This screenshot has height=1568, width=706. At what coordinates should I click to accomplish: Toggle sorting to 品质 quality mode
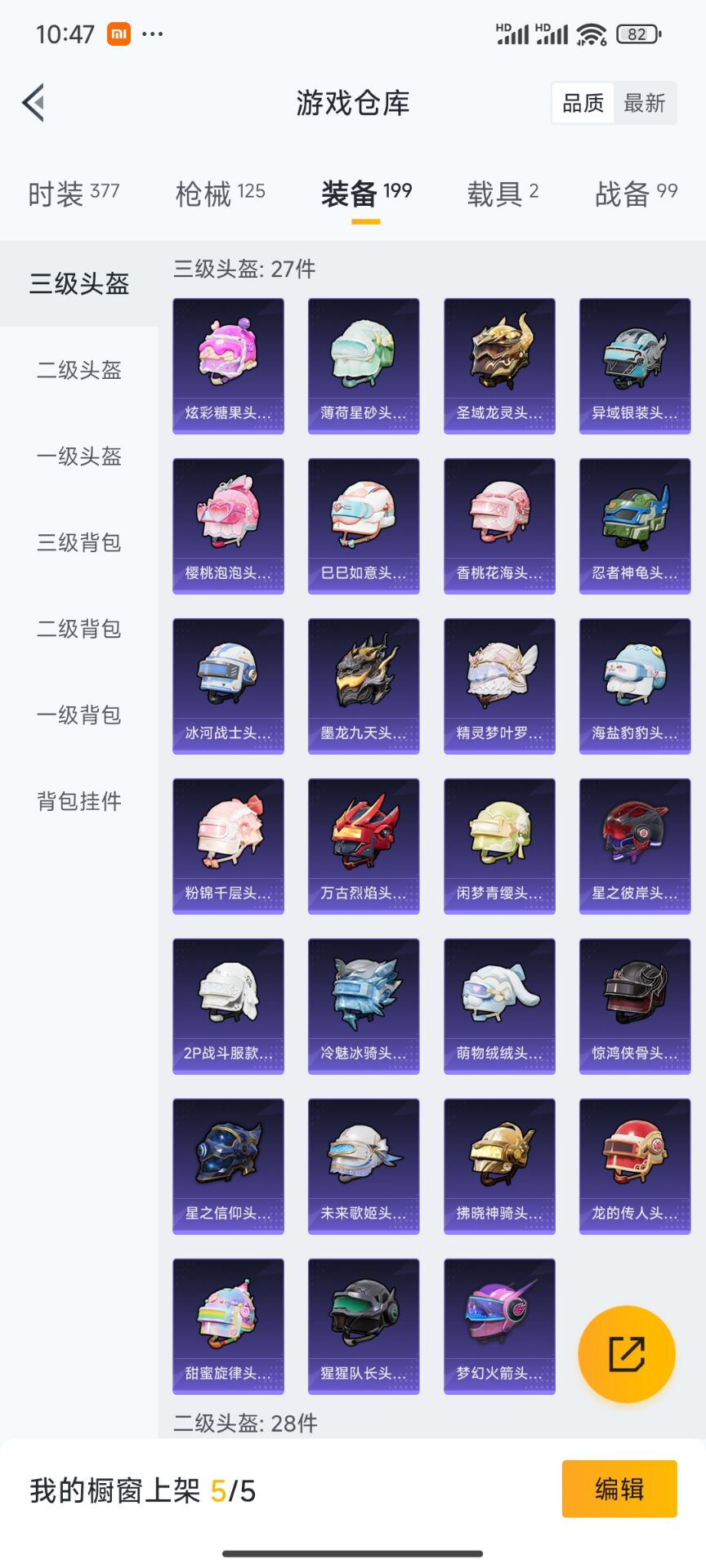(x=582, y=103)
